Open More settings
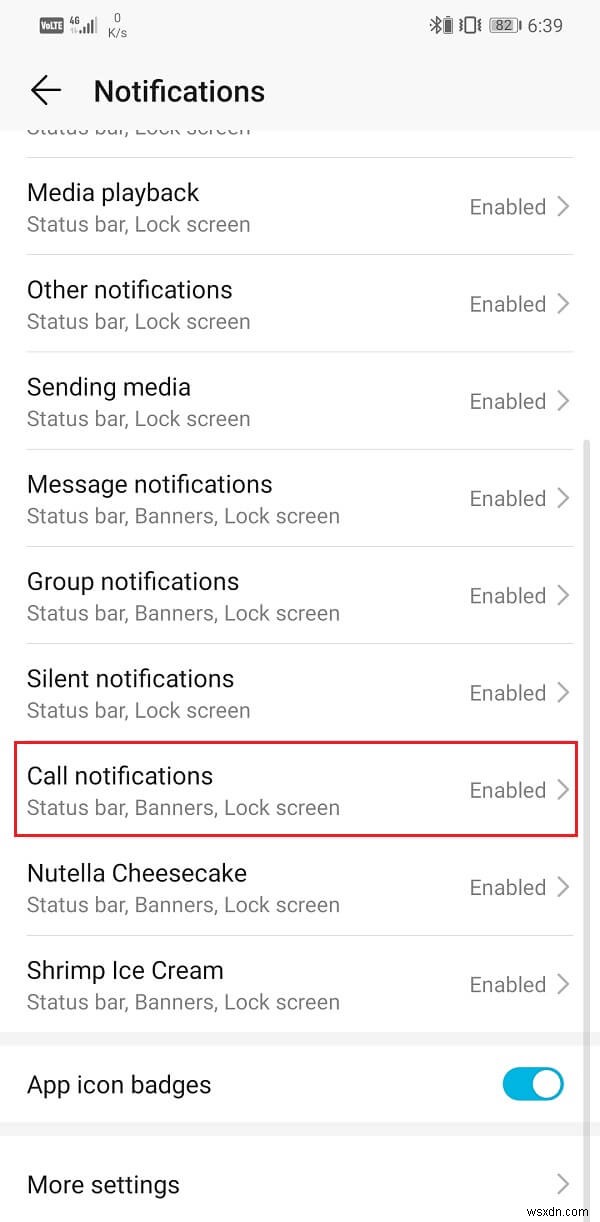This screenshot has height=1222, width=600. (298, 1185)
